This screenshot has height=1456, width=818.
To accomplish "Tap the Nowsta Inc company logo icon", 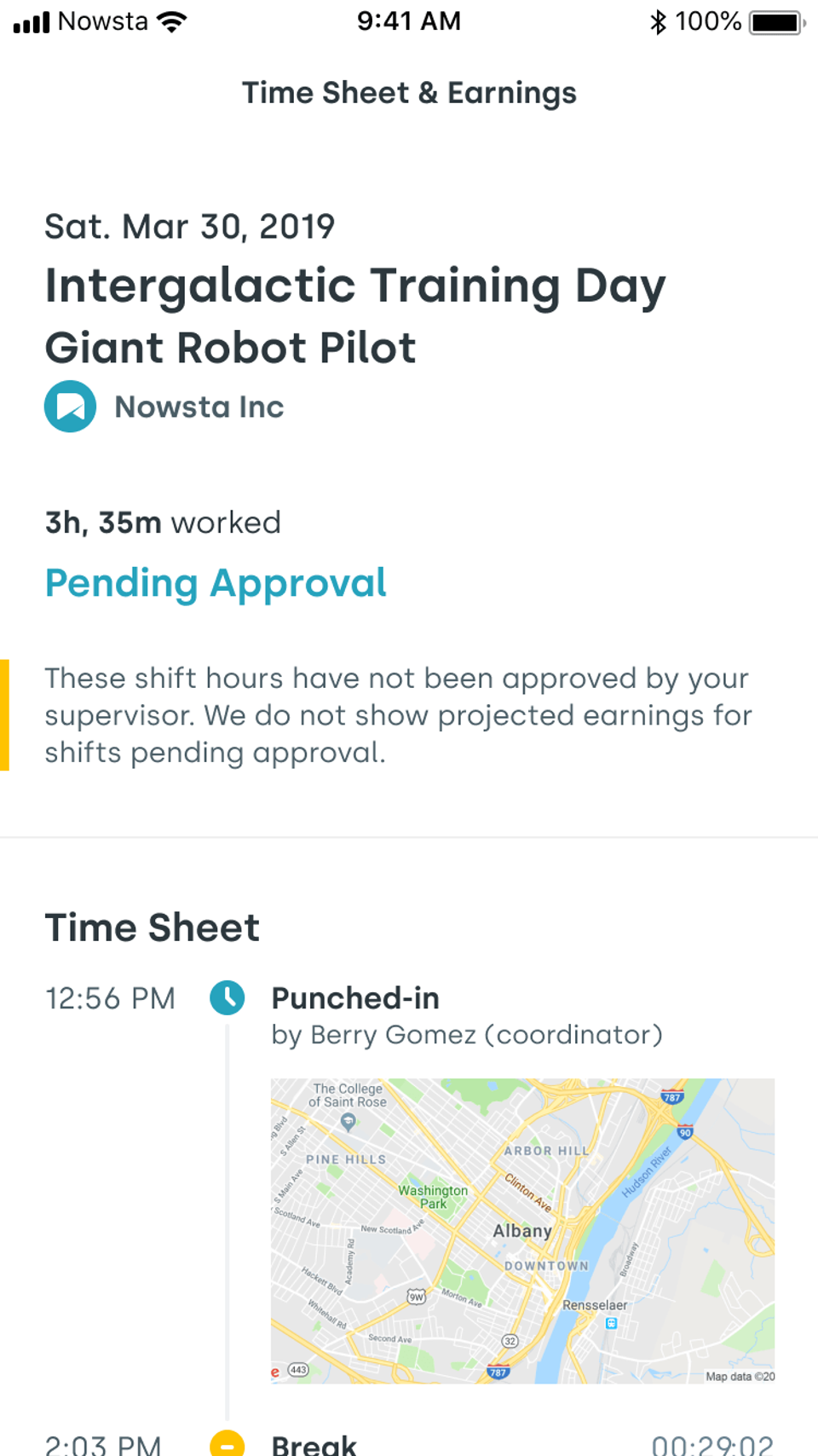I will click(x=70, y=407).
